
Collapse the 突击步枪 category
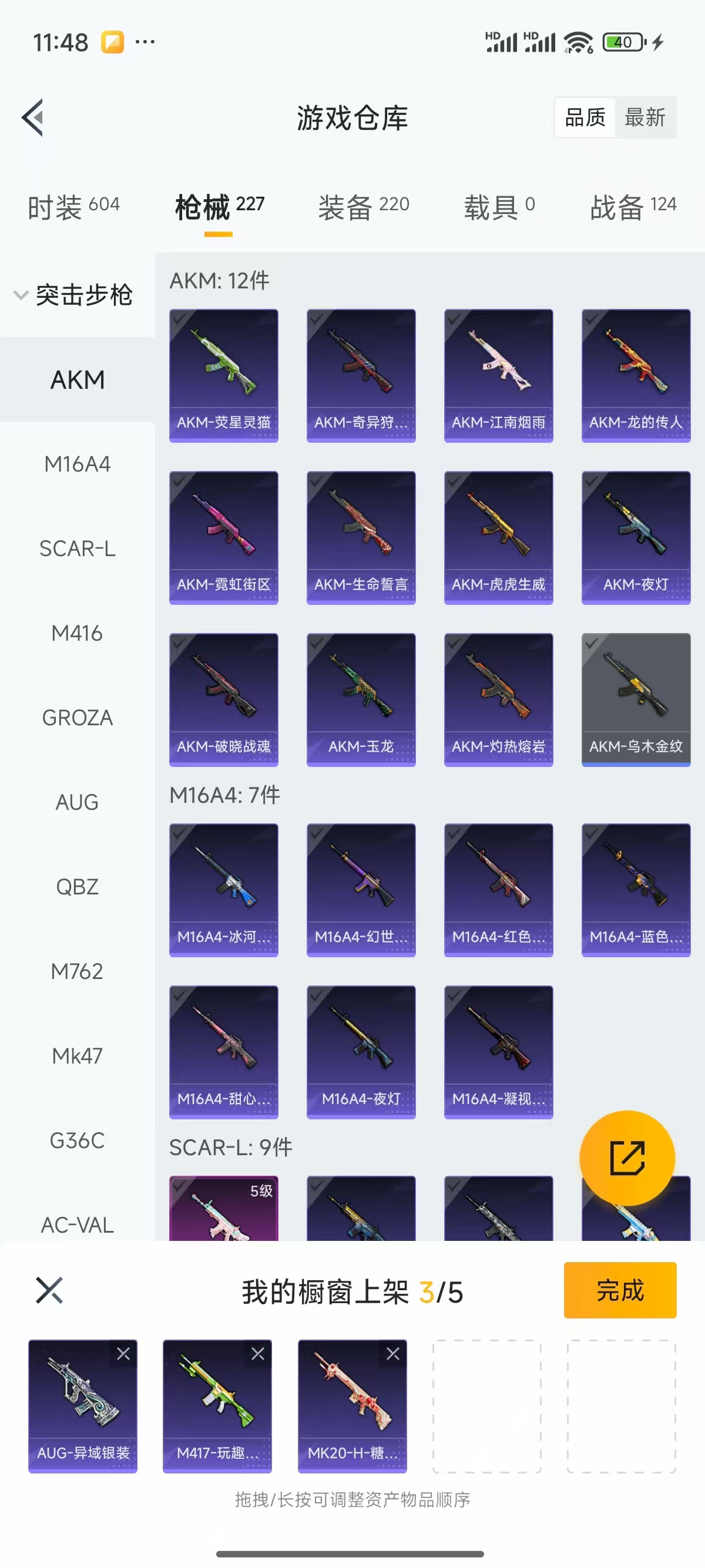tap(73, 295)
